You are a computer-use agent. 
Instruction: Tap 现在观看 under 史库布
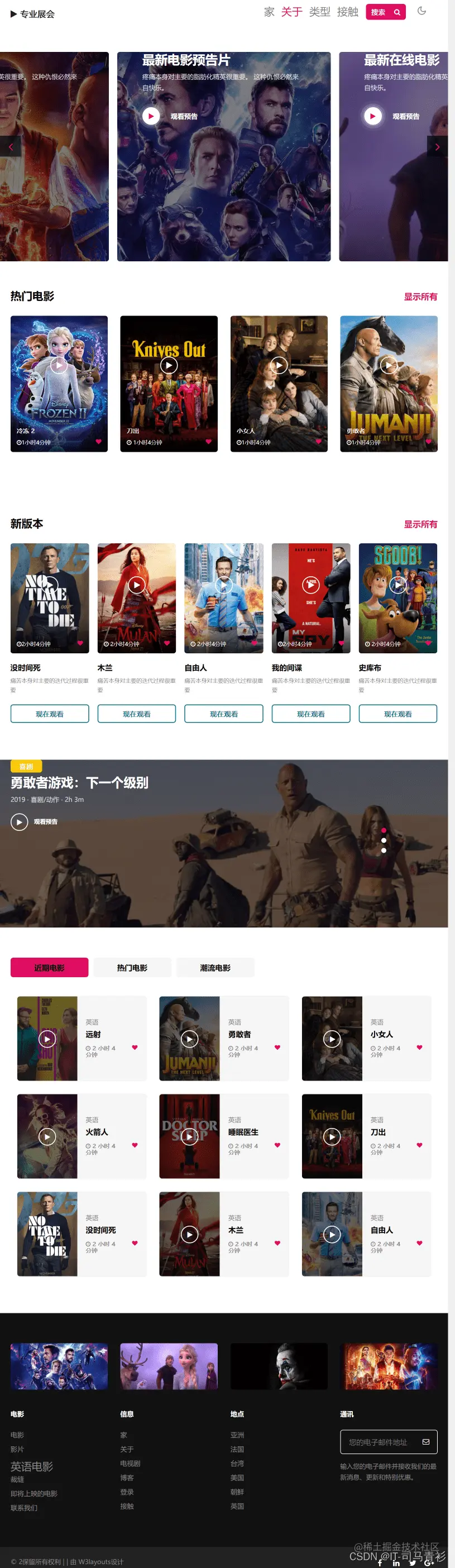coord(397,714)
